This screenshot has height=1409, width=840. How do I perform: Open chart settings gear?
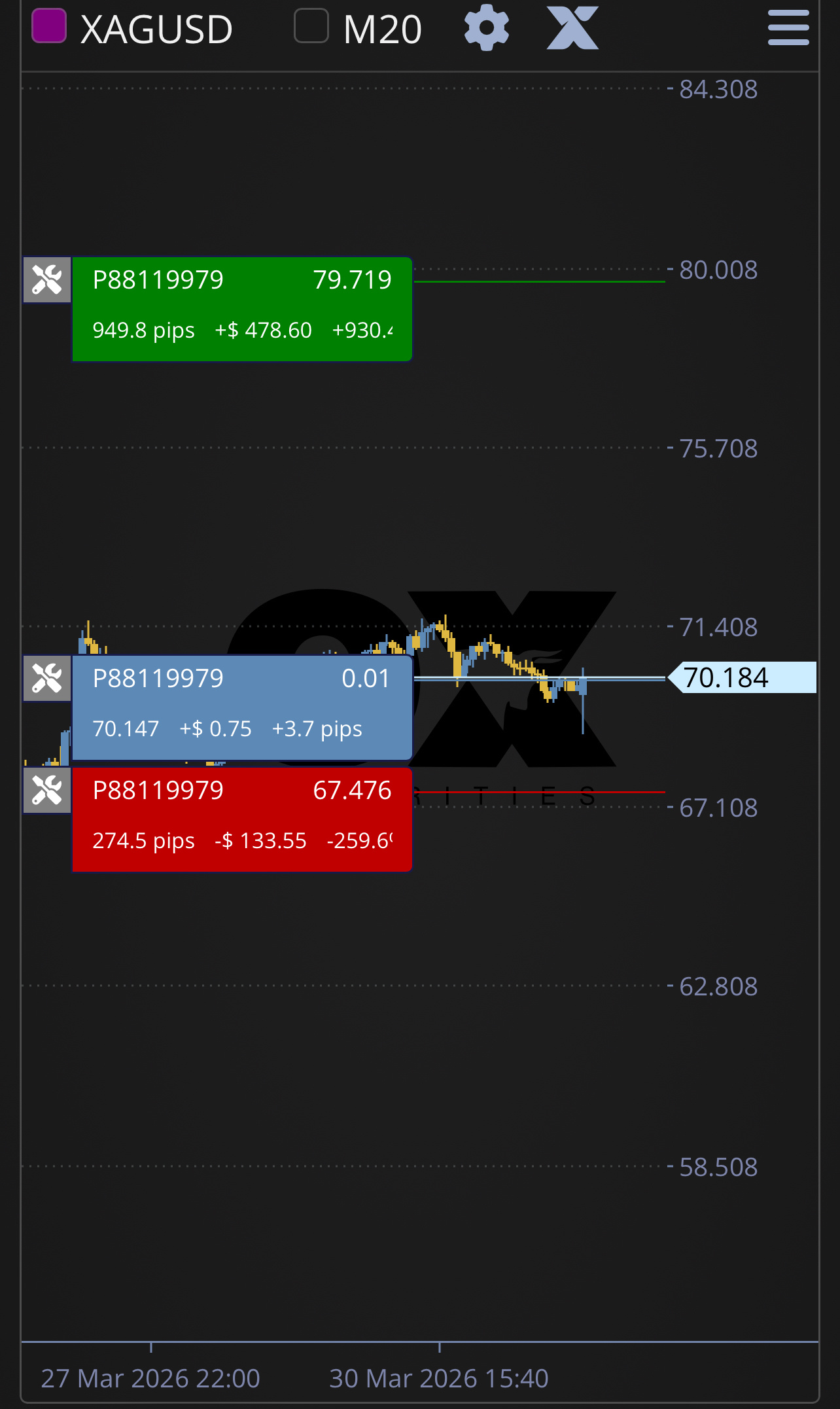point(487,28)
